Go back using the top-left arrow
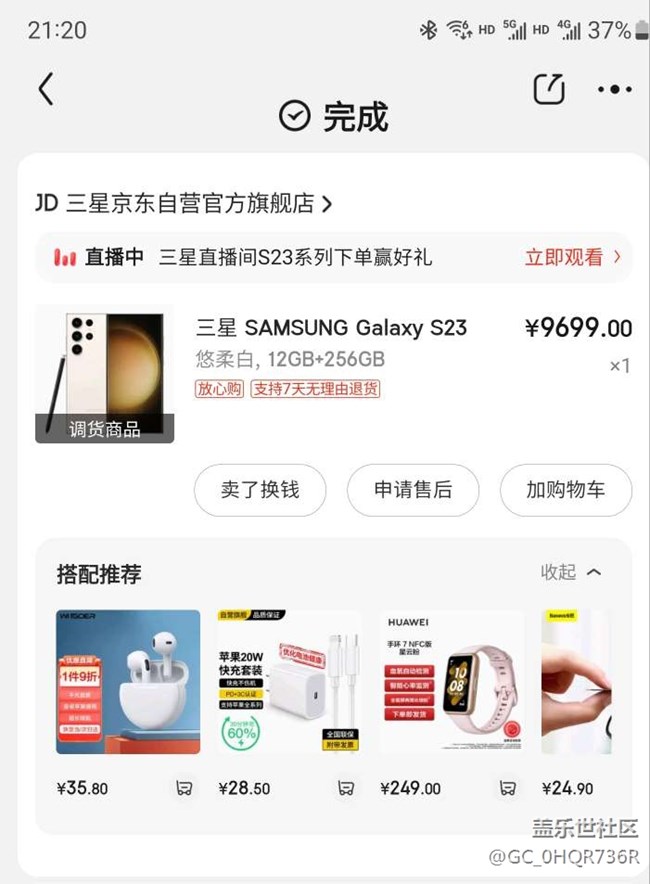This screenshot has height=884, width=650. point(45,89)
